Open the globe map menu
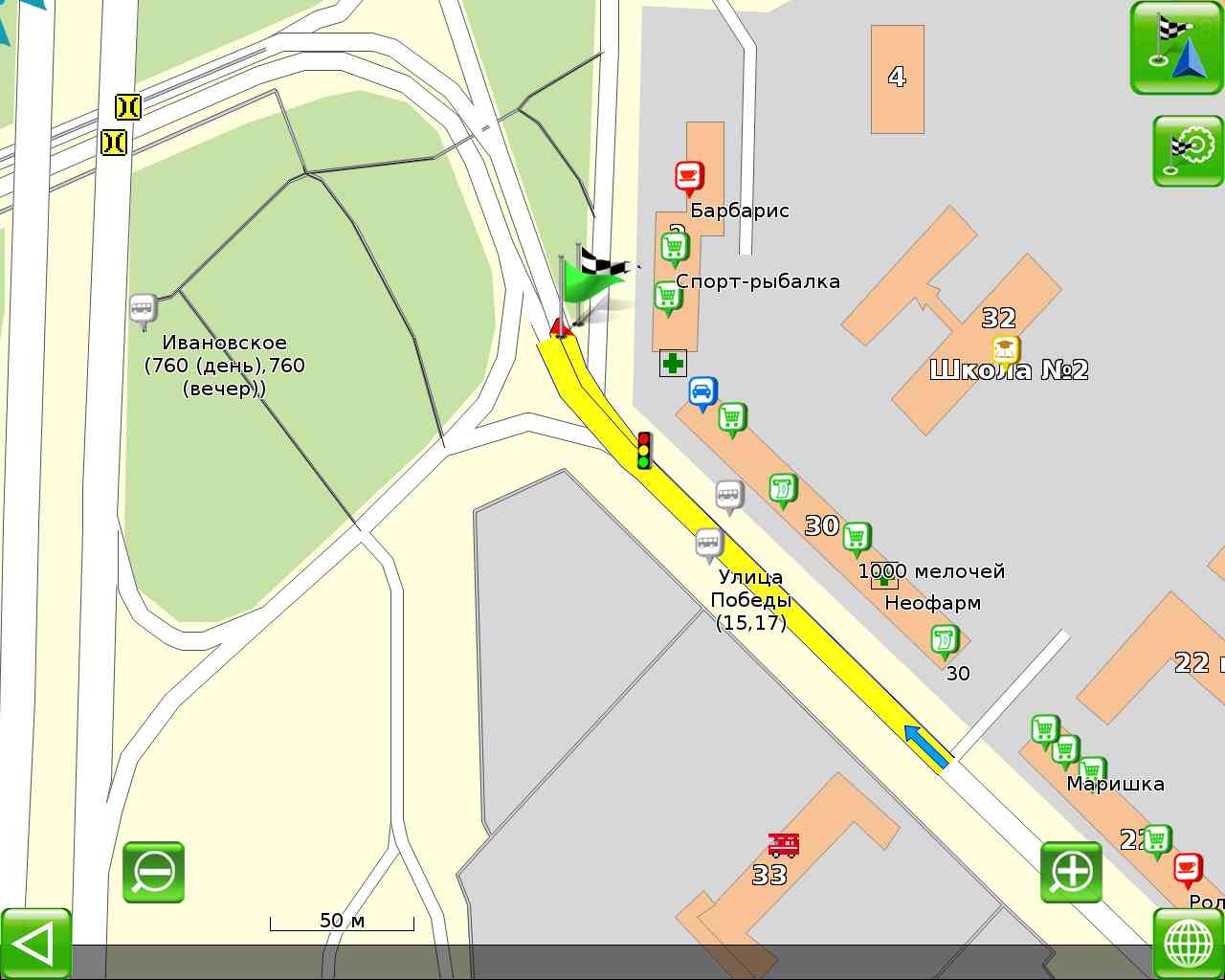This screenshot has width=1225, height=980. pyautogui.click(x=1188, y=944)
